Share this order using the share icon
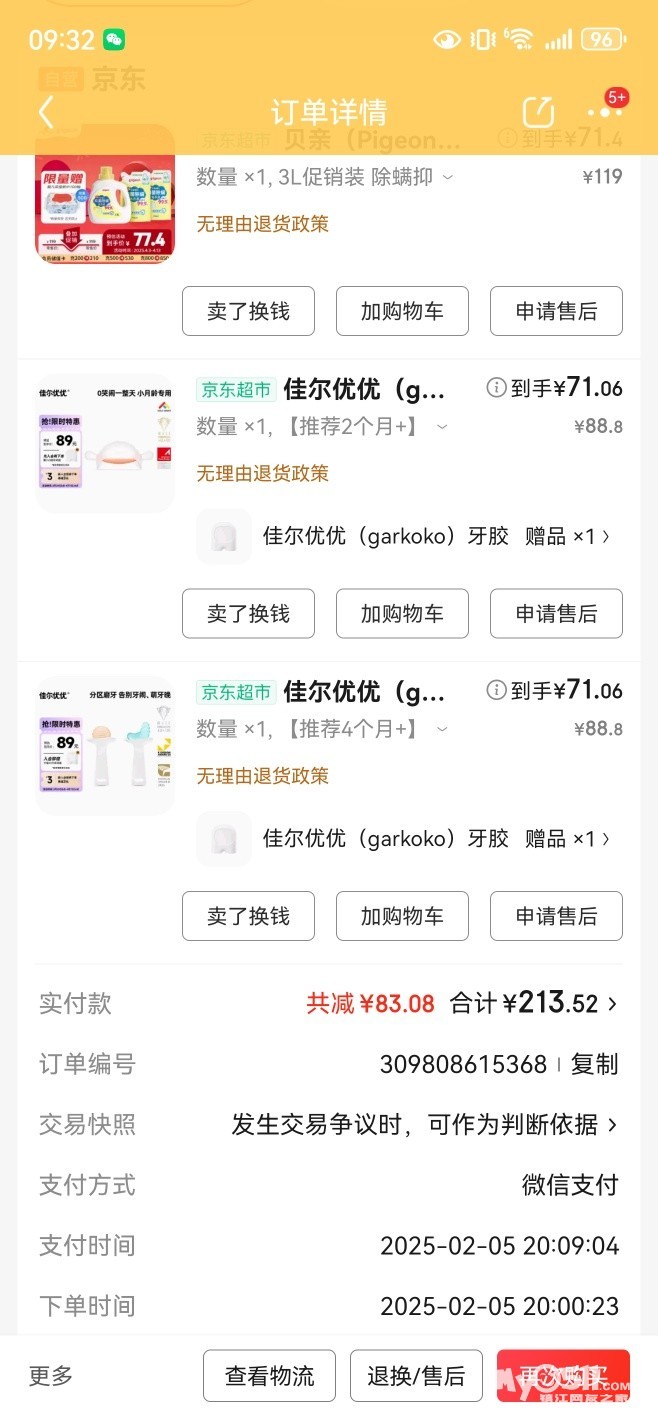The image size is (658, 1416). tap(538, 112)
